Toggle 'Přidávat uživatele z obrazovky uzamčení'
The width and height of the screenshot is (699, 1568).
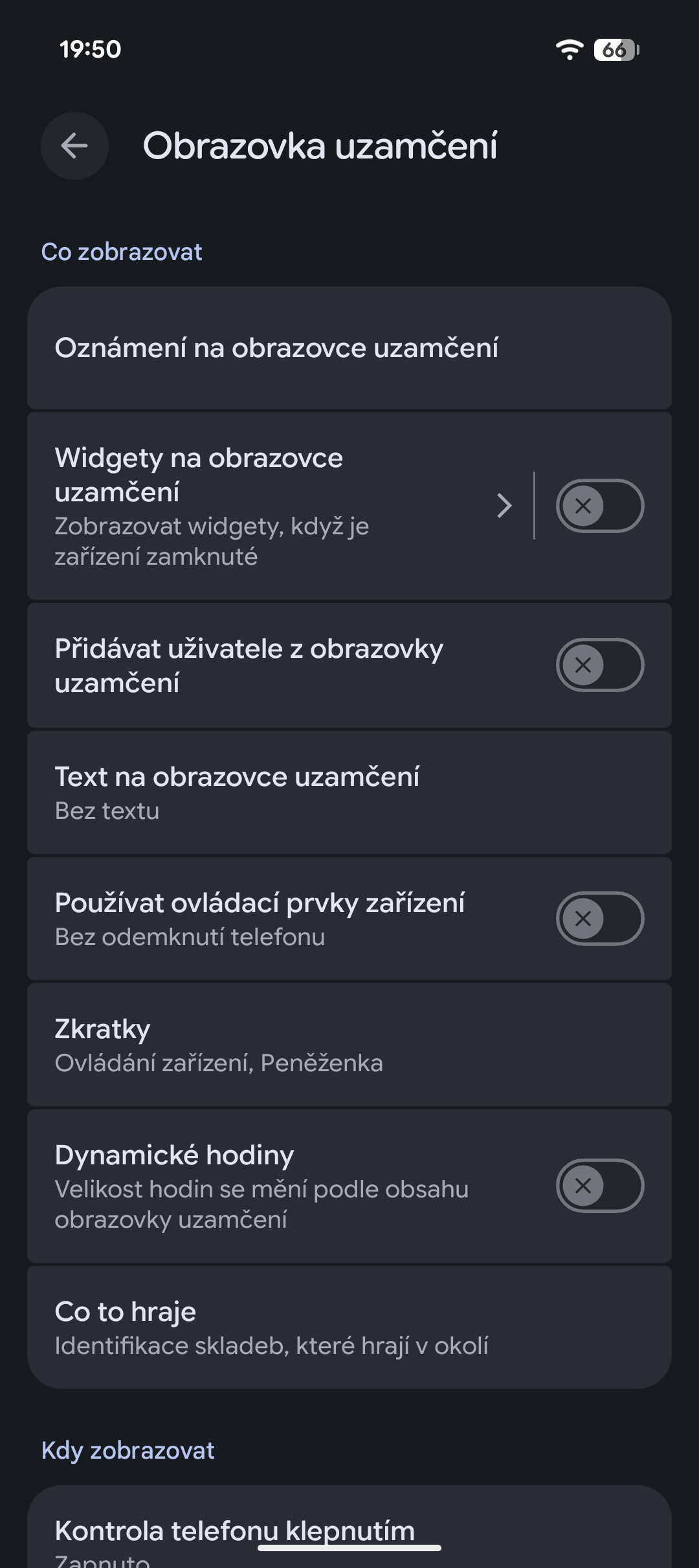click(x=601, y=664)
